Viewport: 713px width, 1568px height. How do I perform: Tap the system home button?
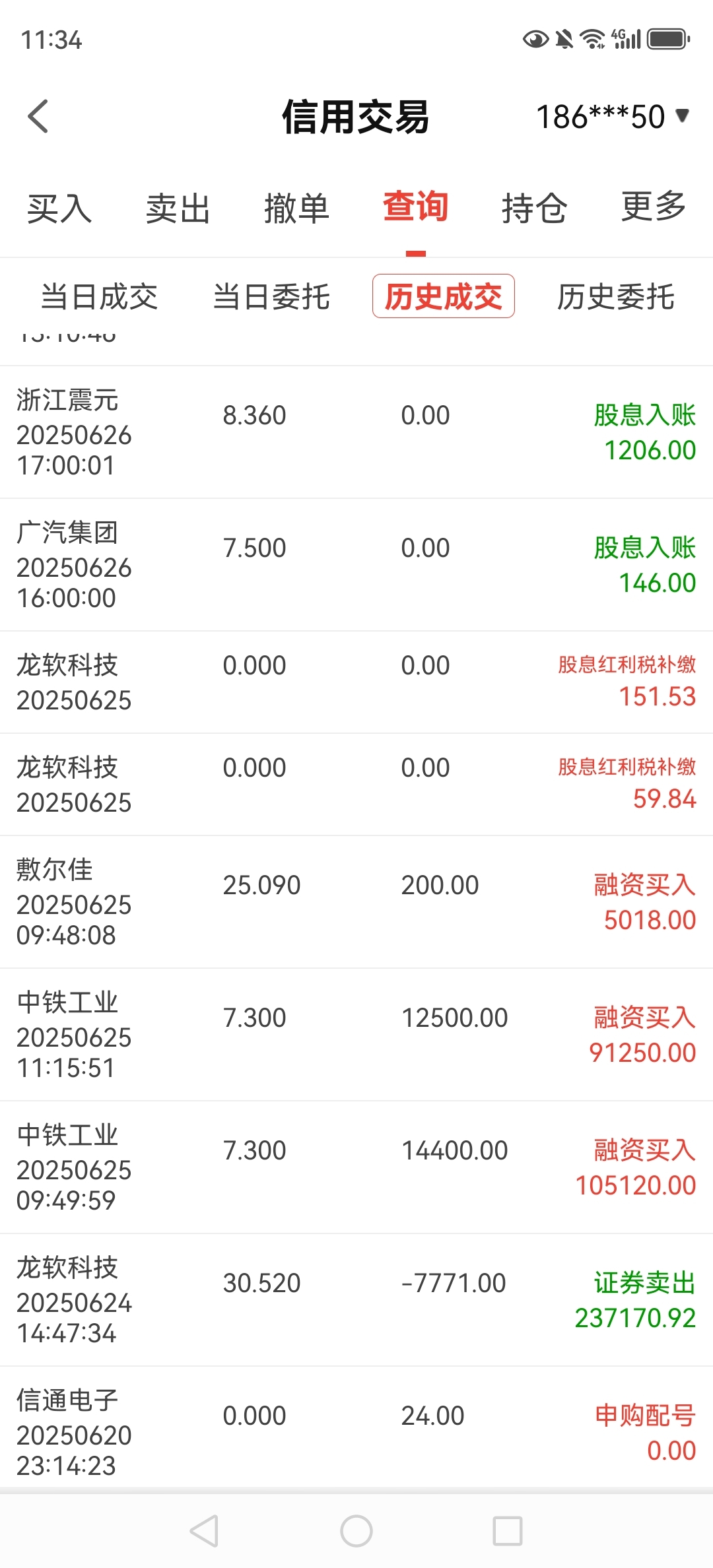356,1530
